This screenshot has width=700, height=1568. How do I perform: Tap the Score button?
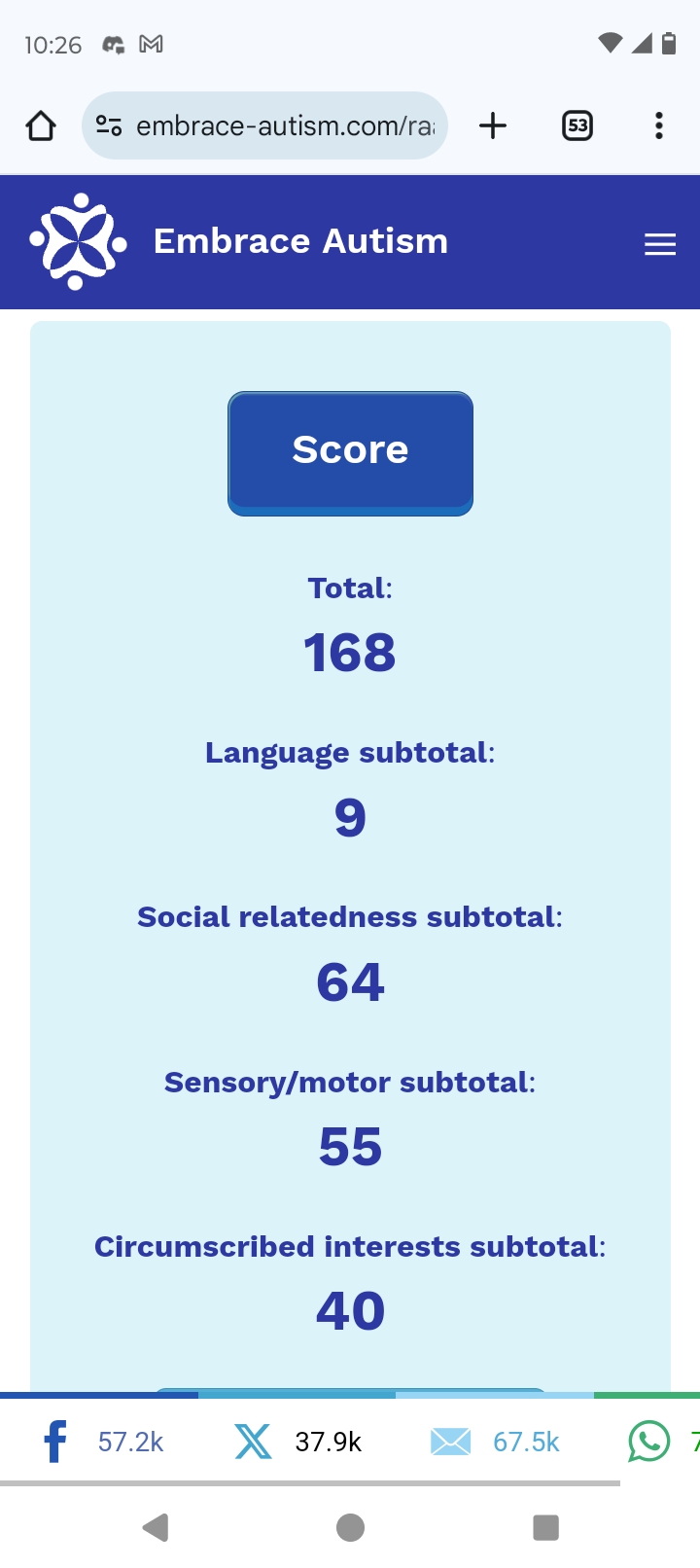point(350,452)
